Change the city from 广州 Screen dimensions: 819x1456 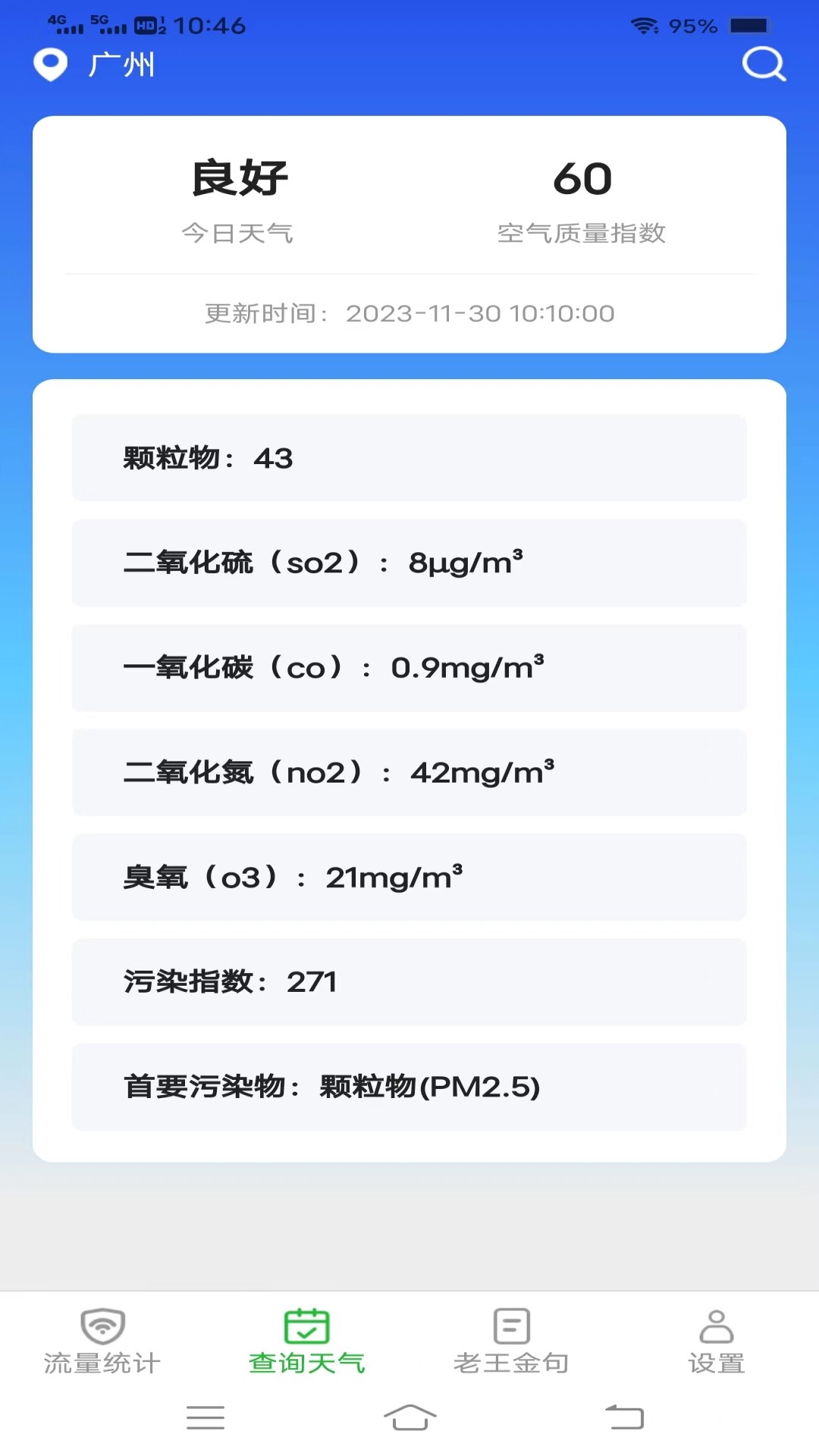coord(95,64)
